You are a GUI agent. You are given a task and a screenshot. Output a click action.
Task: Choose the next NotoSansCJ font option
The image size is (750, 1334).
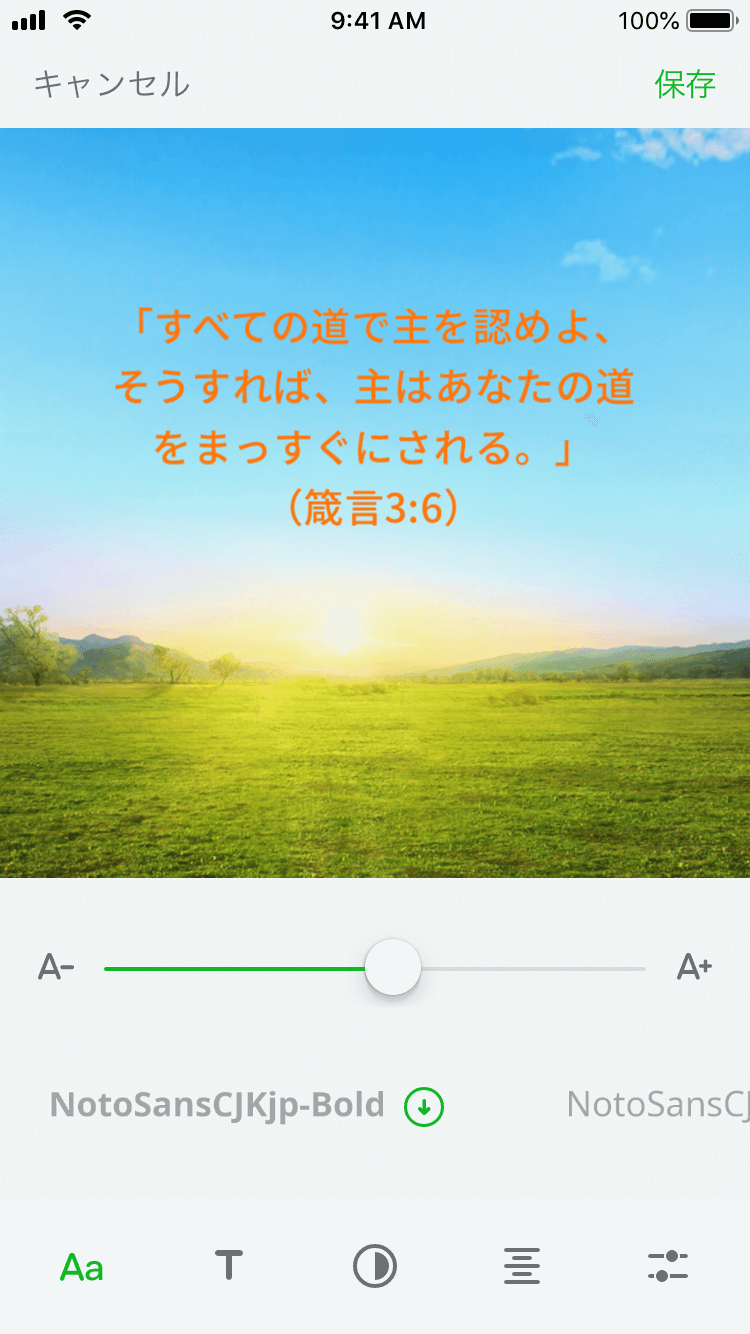658,1105
